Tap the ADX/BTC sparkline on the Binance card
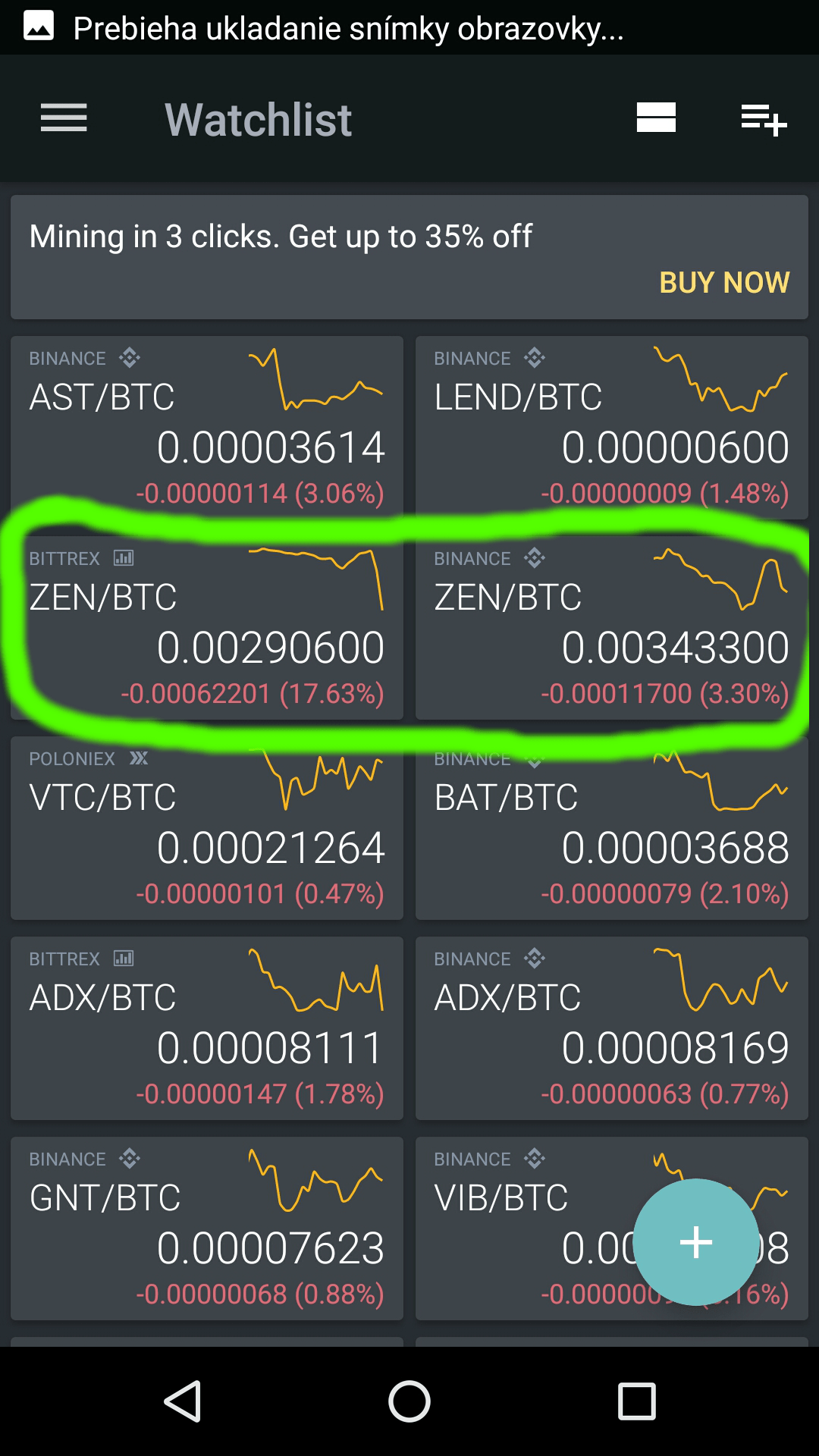The height and width of the screenshot is (1456, 819). [x=720, y=986]
